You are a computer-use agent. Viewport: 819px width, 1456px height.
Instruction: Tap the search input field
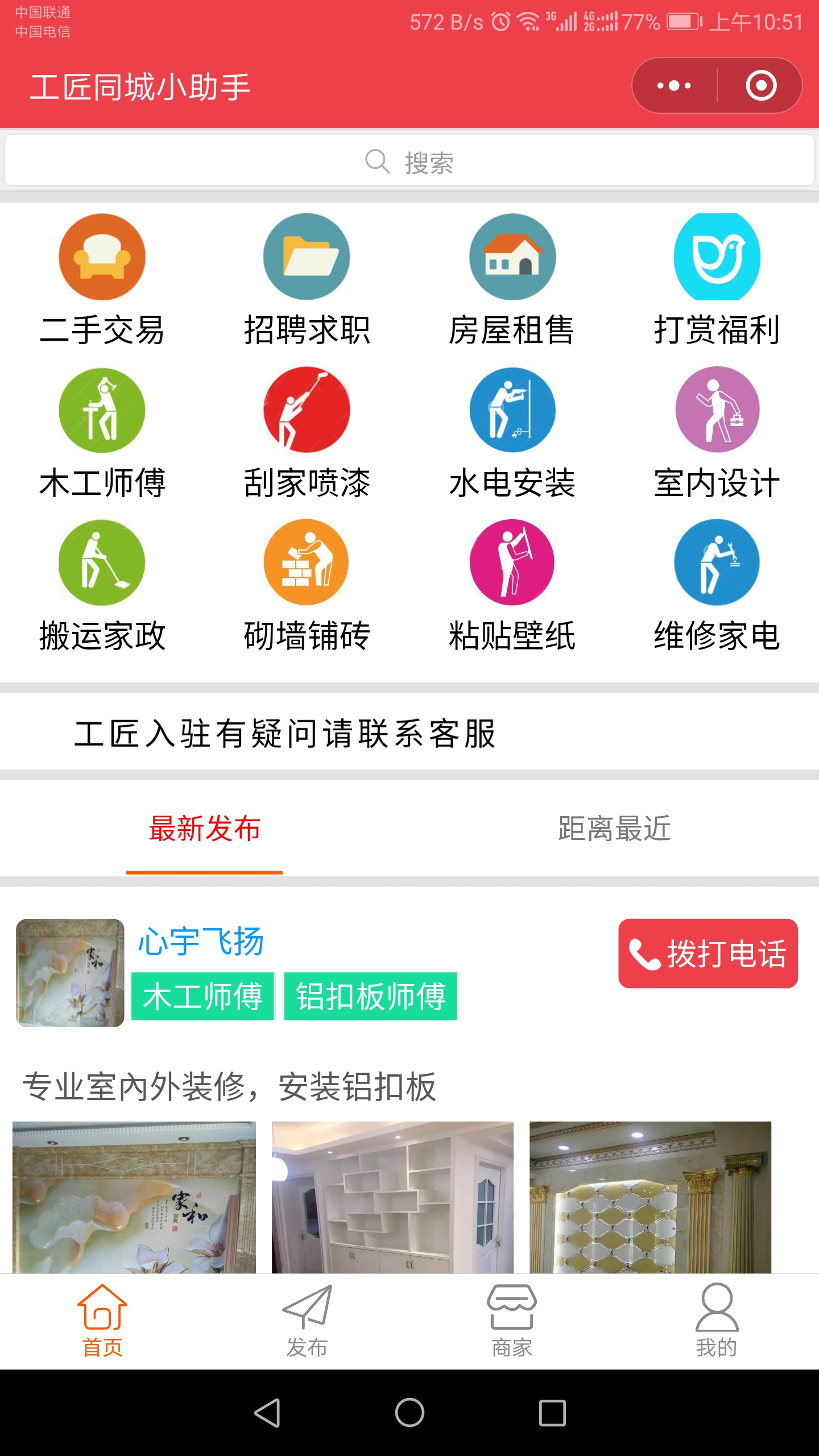[x=409, y=161]
